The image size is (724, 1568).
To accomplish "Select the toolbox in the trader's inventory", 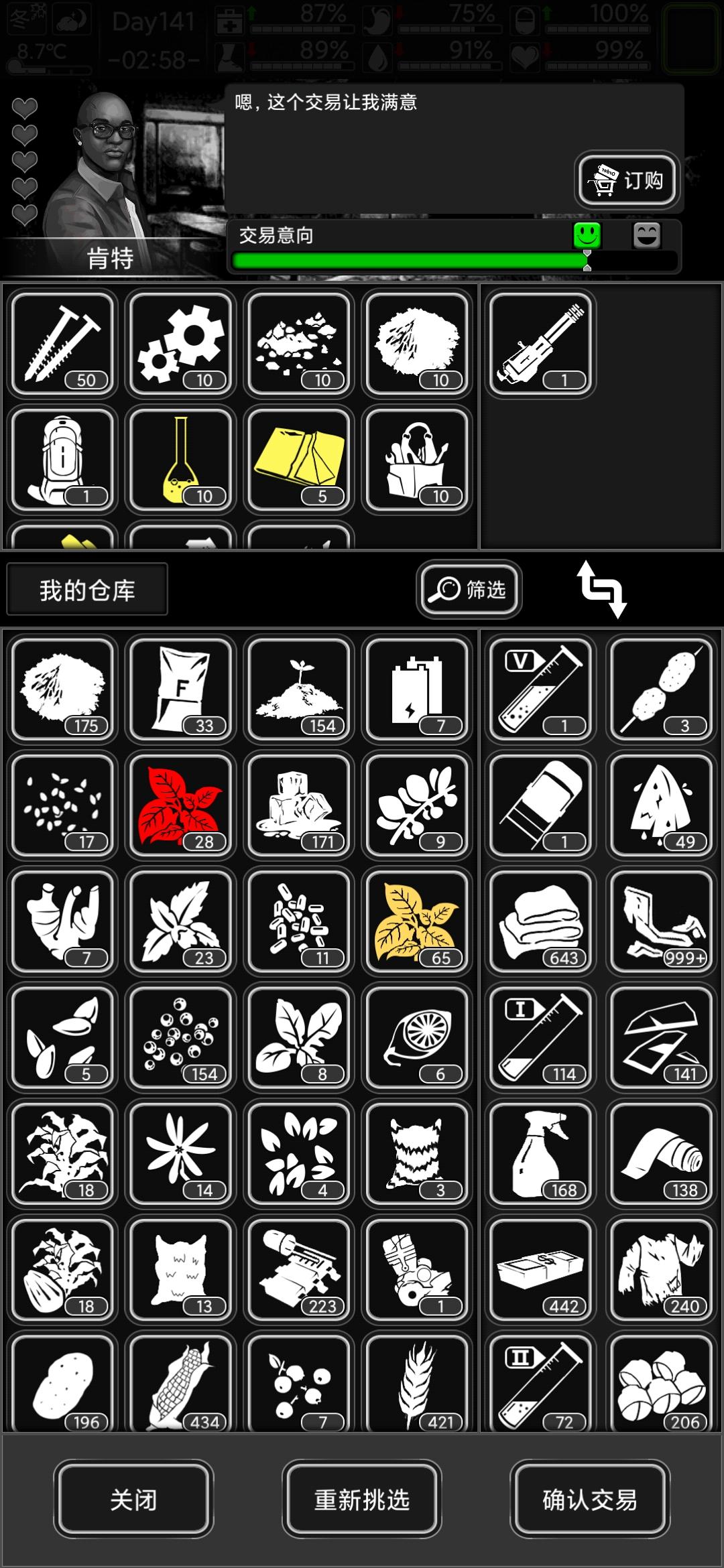I will pos(416,460).
